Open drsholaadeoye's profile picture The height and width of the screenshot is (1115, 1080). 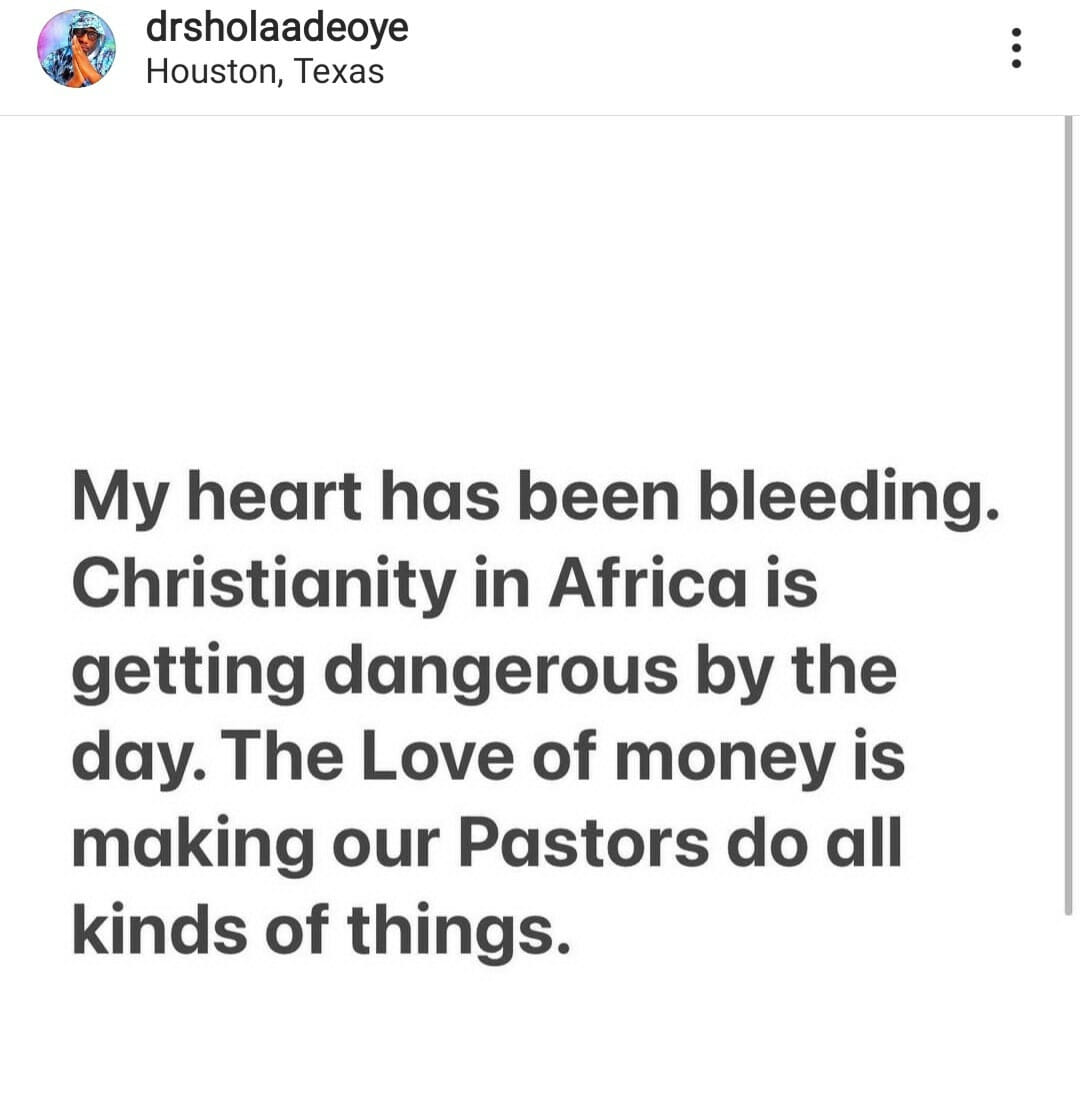[76, 49]
